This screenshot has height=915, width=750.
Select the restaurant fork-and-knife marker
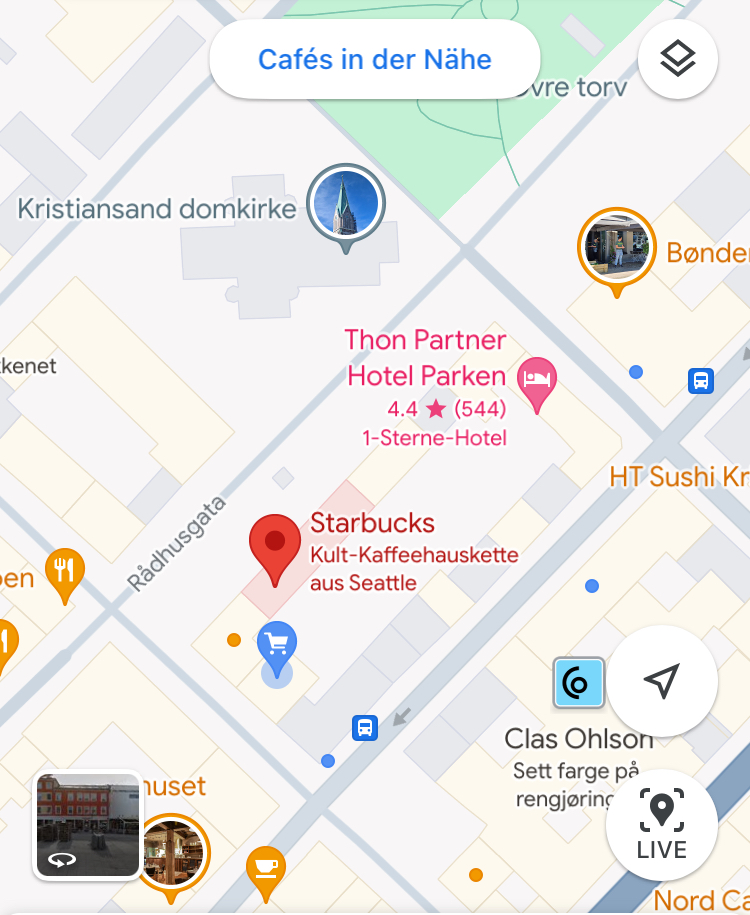click(65, 571)
